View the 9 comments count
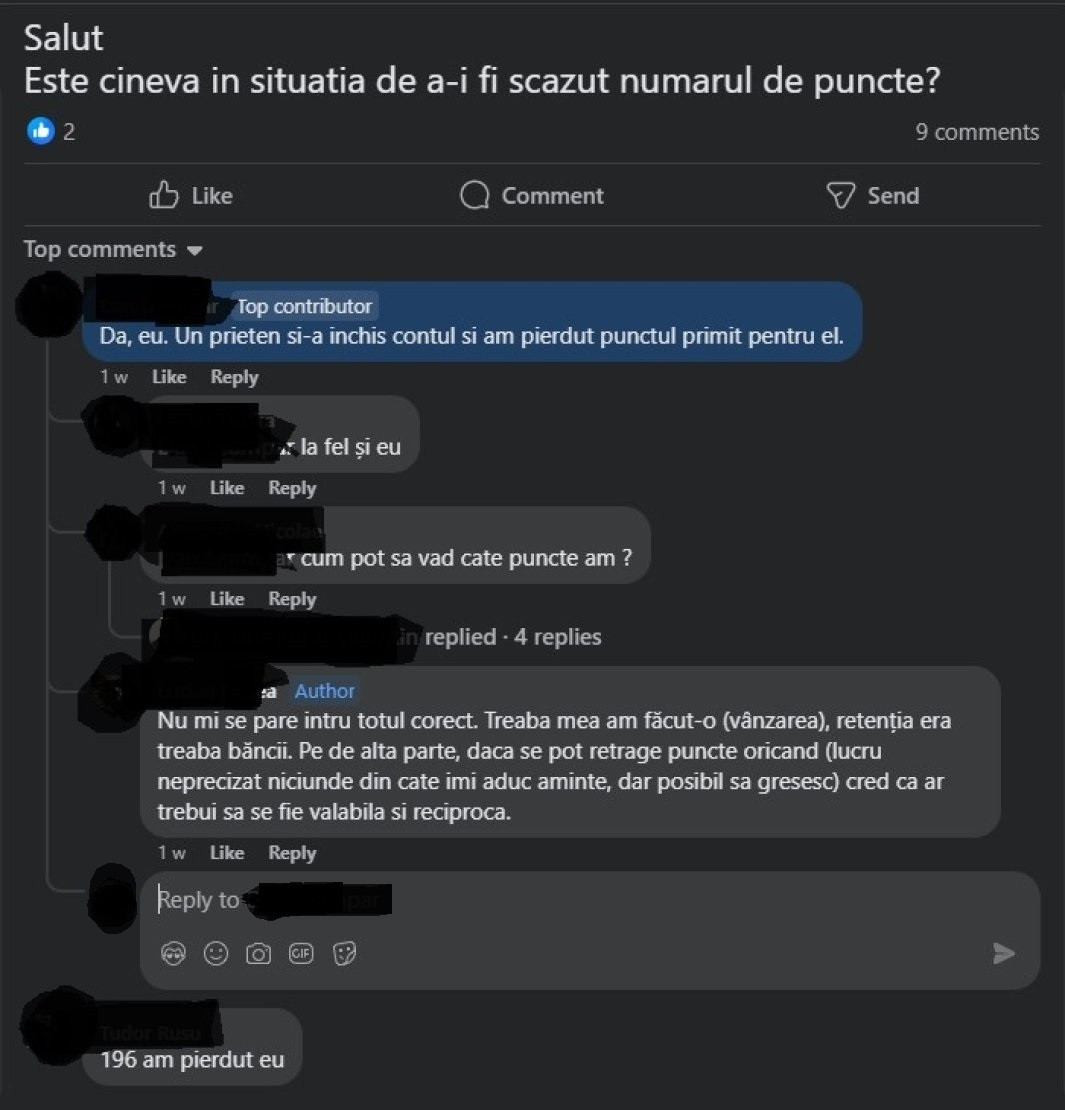Image resolution: width=1065 pixels, height=1110 pixels. pos(976,132)
